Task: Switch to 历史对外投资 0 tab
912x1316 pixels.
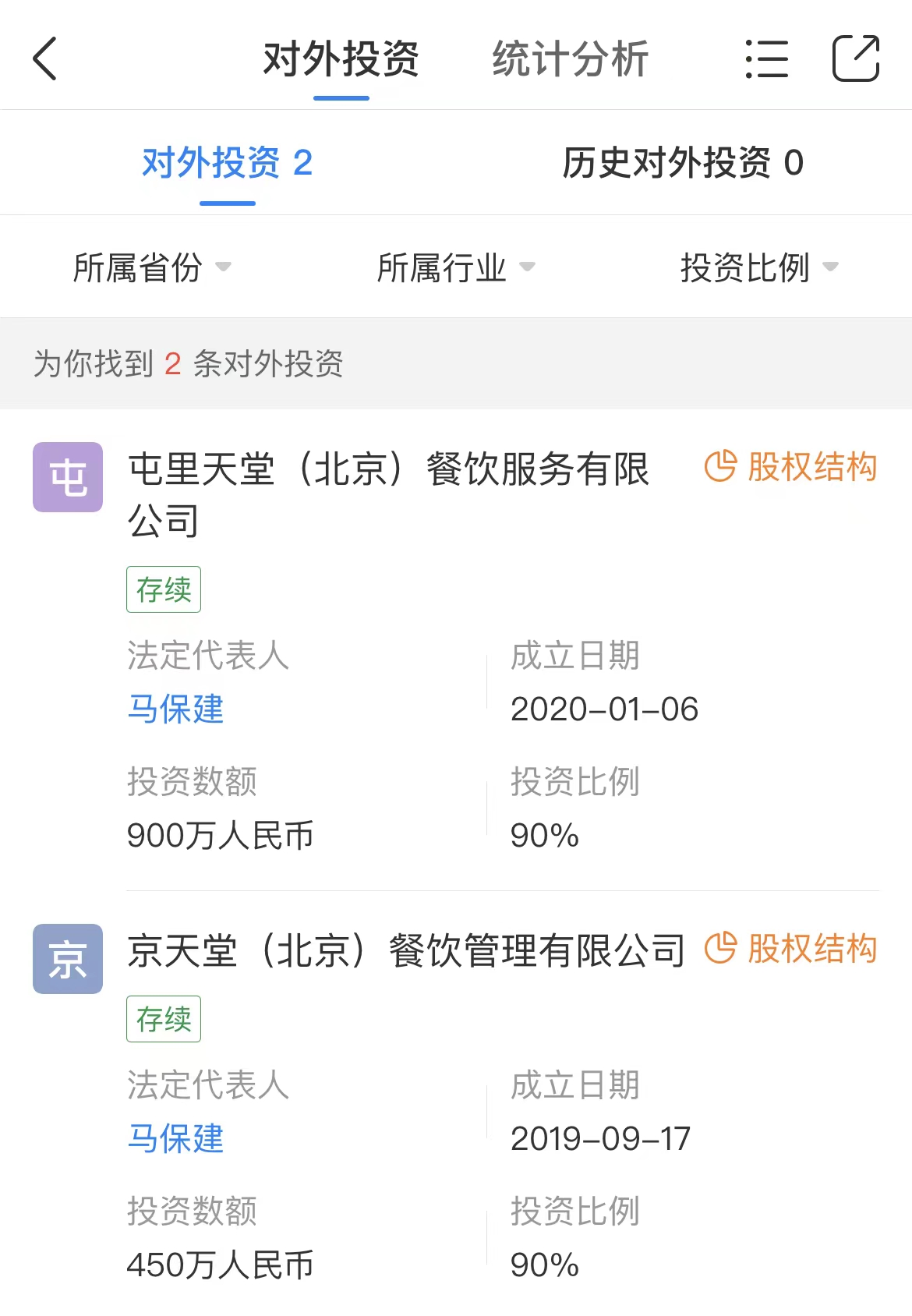Action: tap(684, 163)
